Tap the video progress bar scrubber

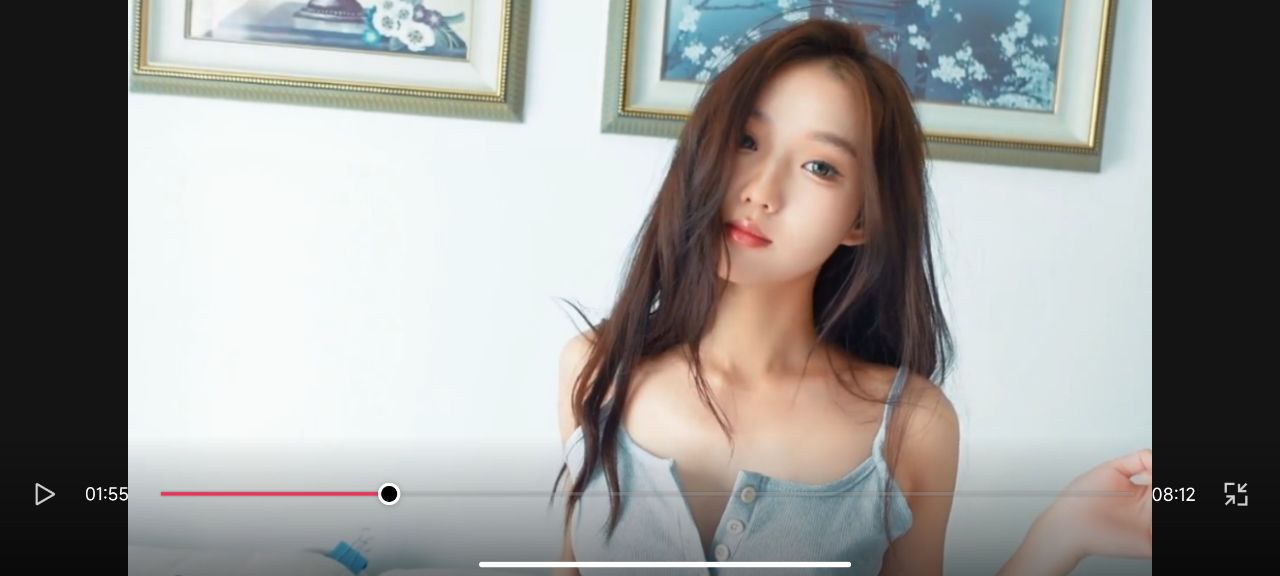point(389,494)
